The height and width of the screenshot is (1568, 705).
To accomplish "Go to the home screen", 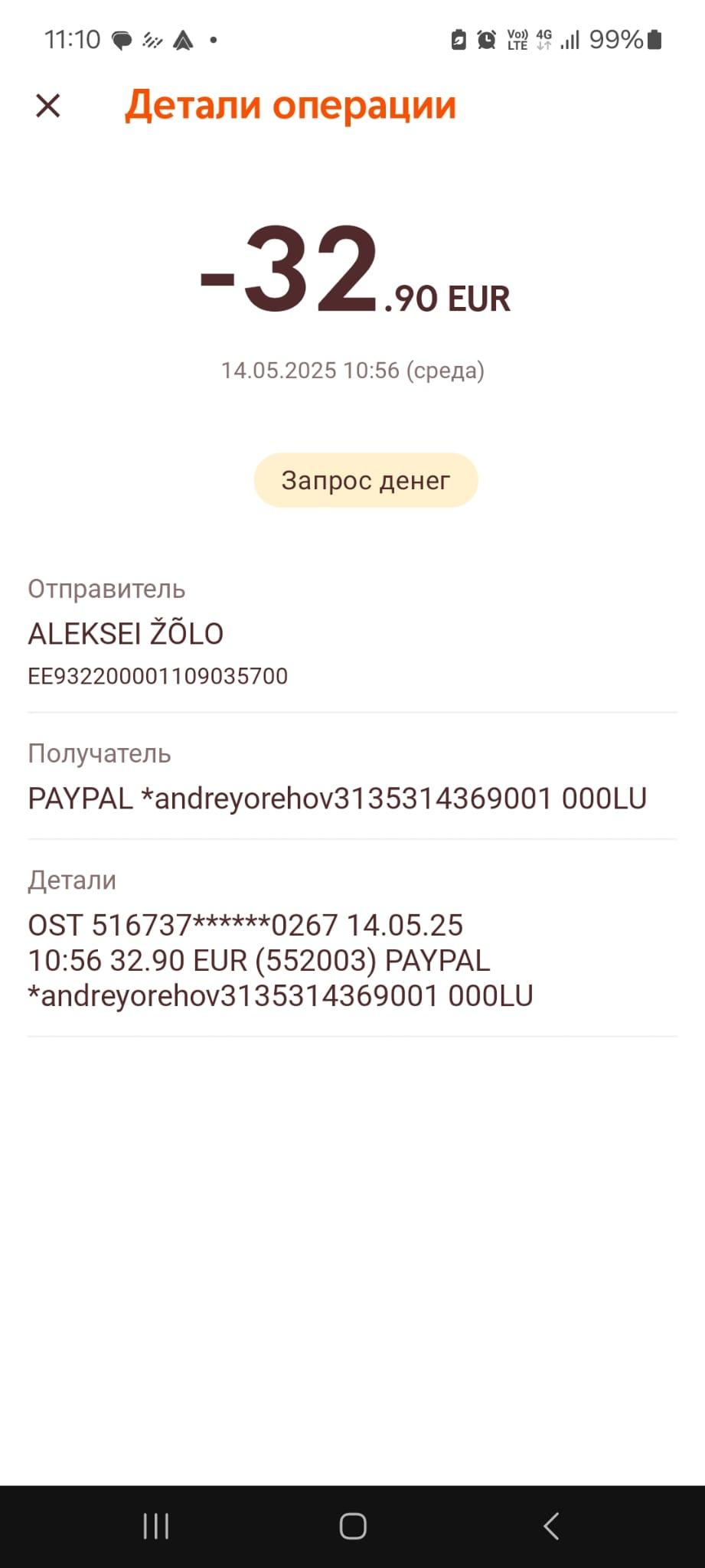I will pyautogui.click(x=353, y=1526).
